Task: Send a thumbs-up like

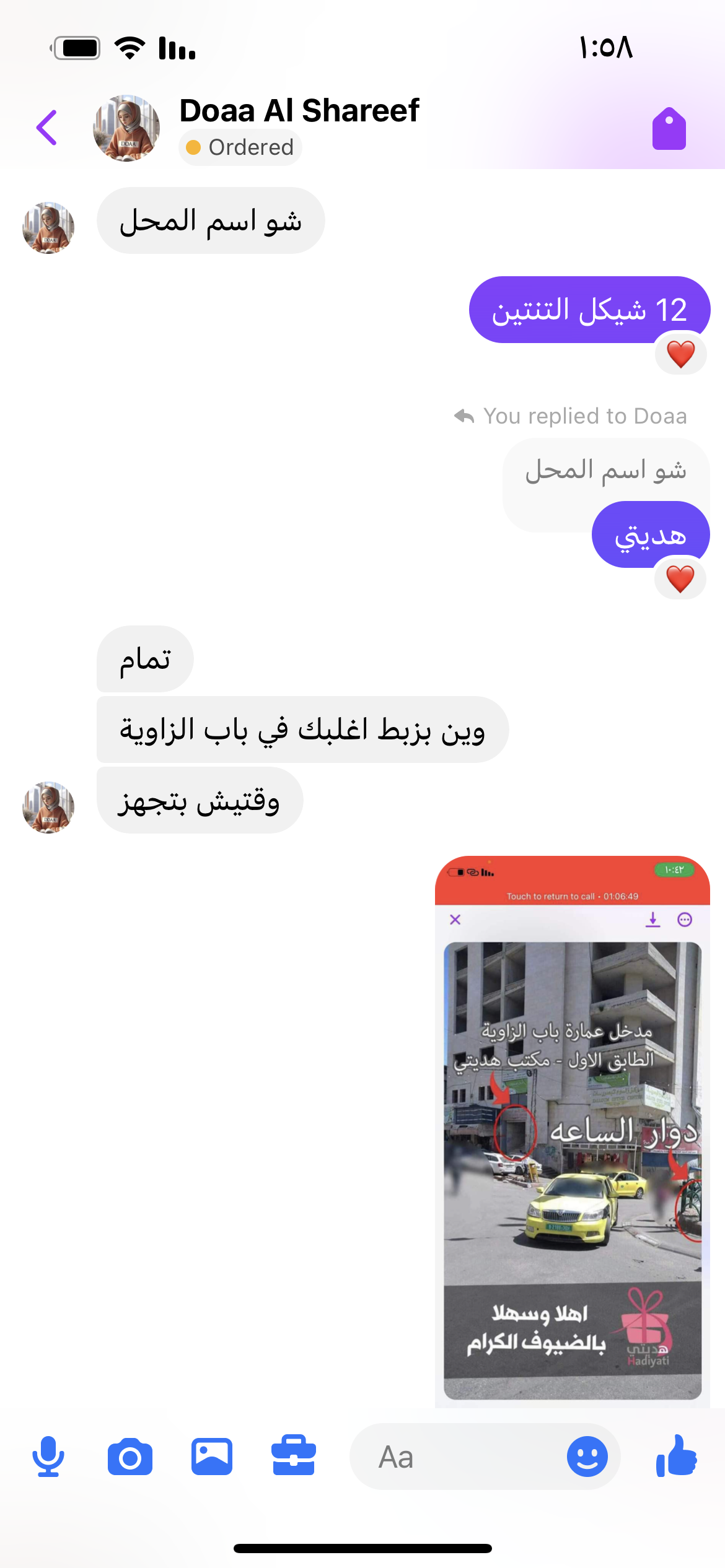Action: 677,1457
